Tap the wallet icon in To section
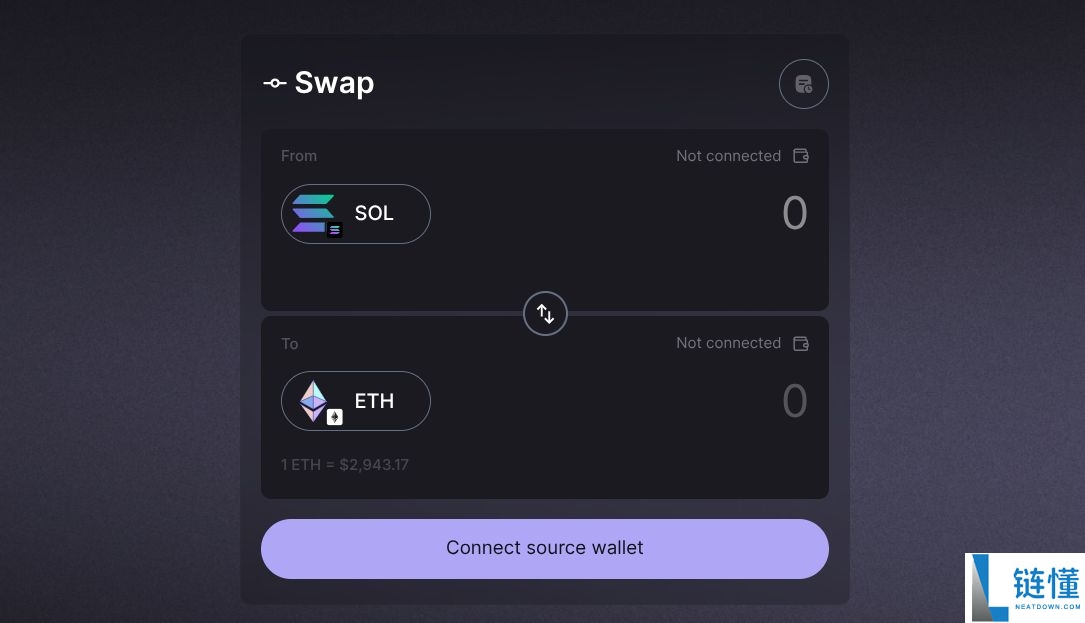1085x623 pixels. pos(800,343)
